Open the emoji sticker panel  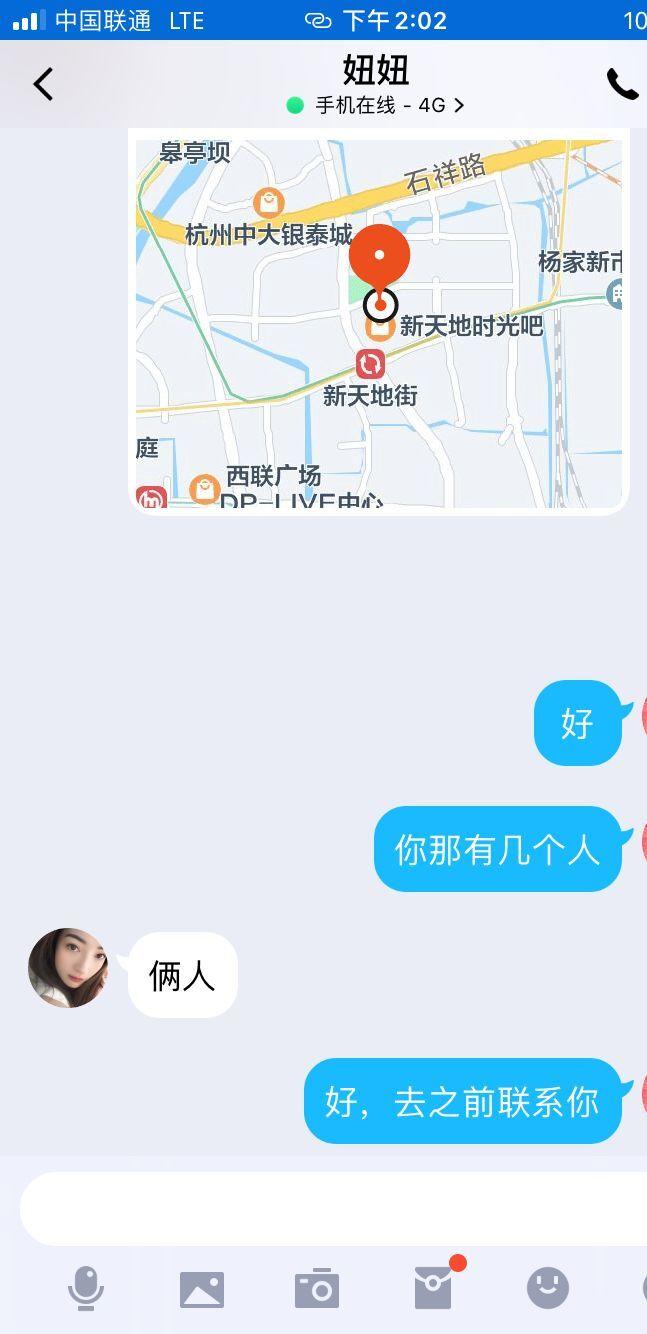(x=548, y=1287)
